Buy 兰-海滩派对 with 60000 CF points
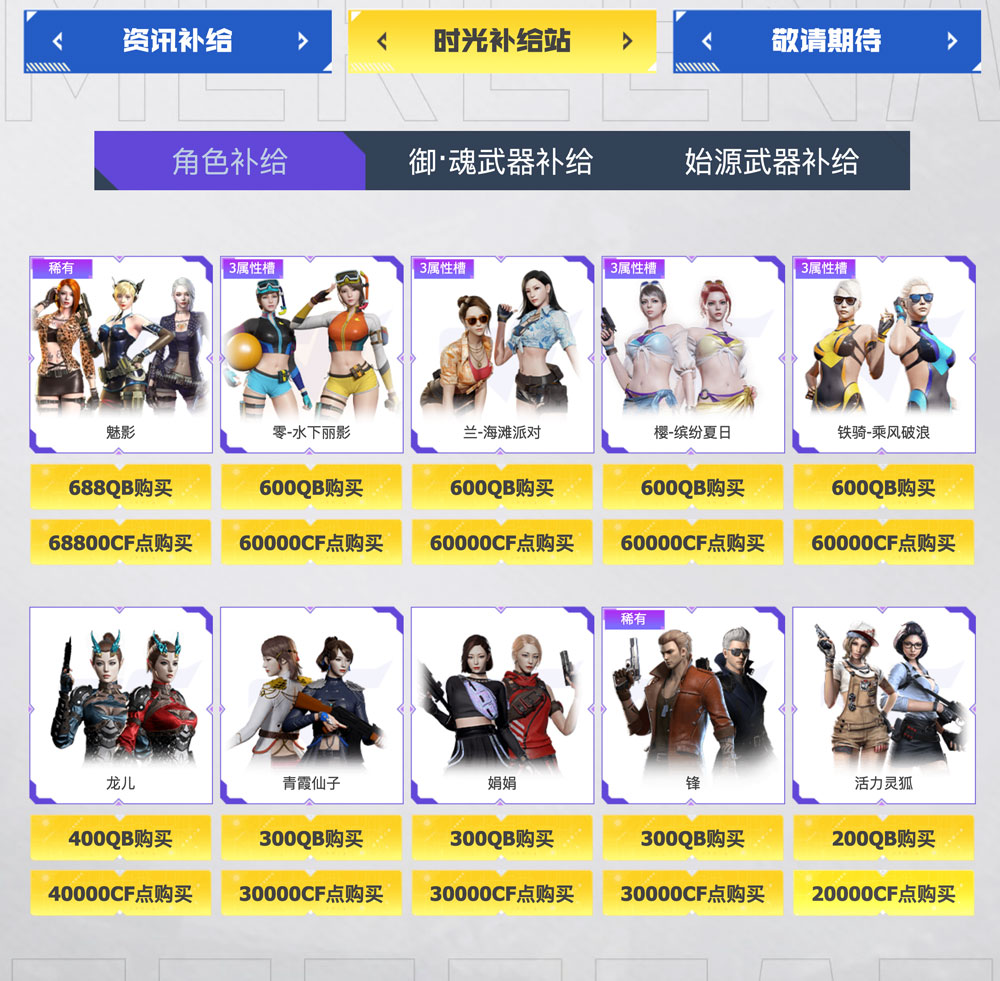 pos(502,543)
